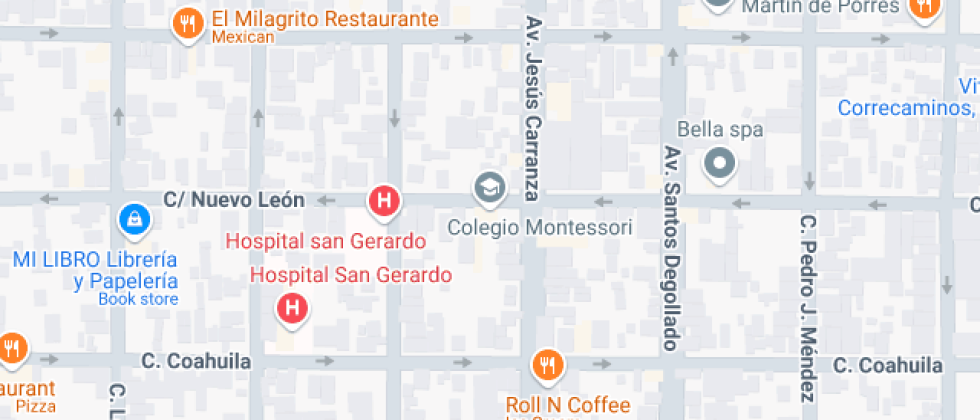Image resolution: width=980 pixels, height=420 pixels.
Task: Tap the Bella spa location pin
Action: click(x=719, y=163)
